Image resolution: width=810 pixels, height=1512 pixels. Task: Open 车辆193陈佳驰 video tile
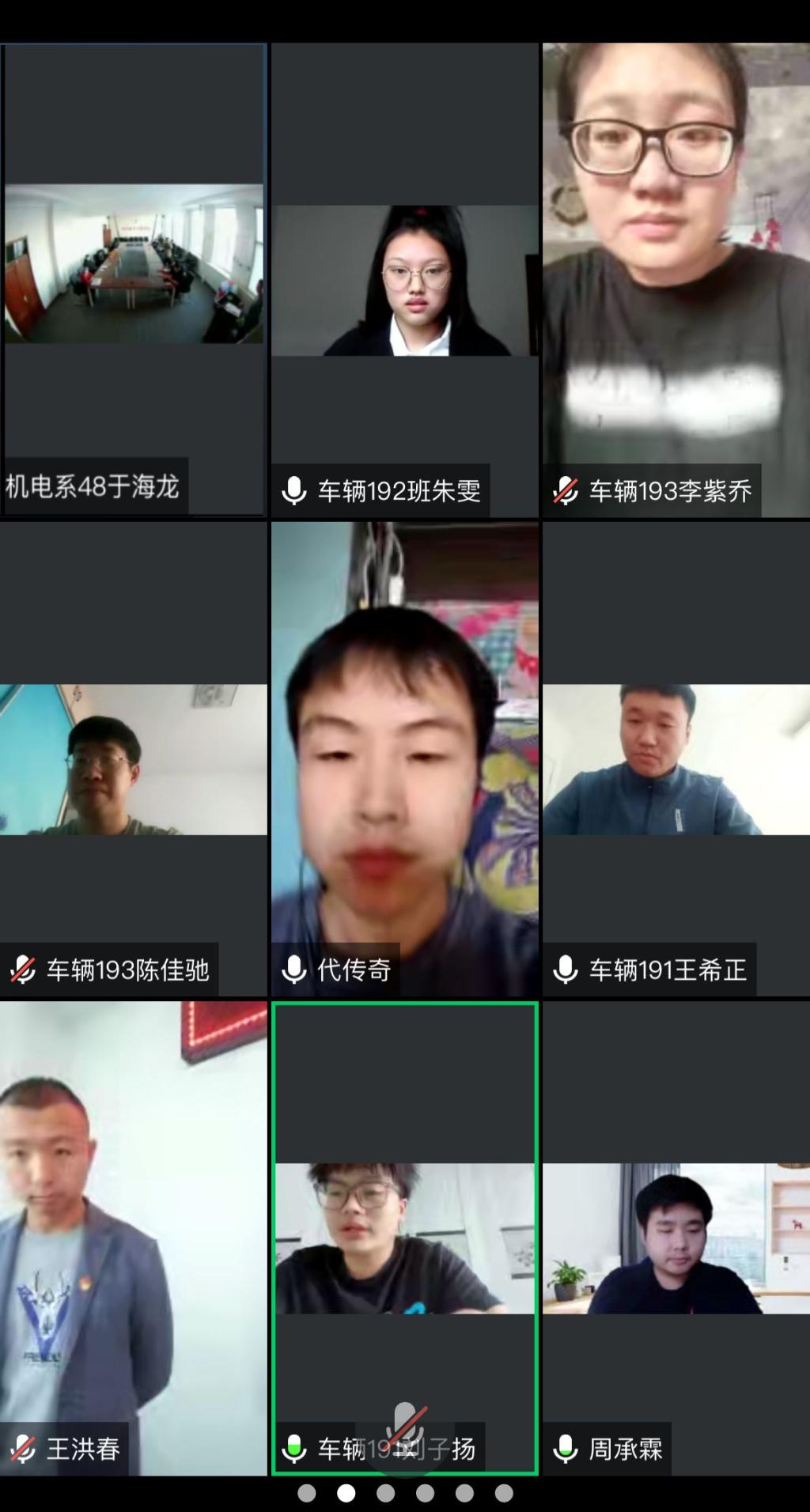click(134, 759)
